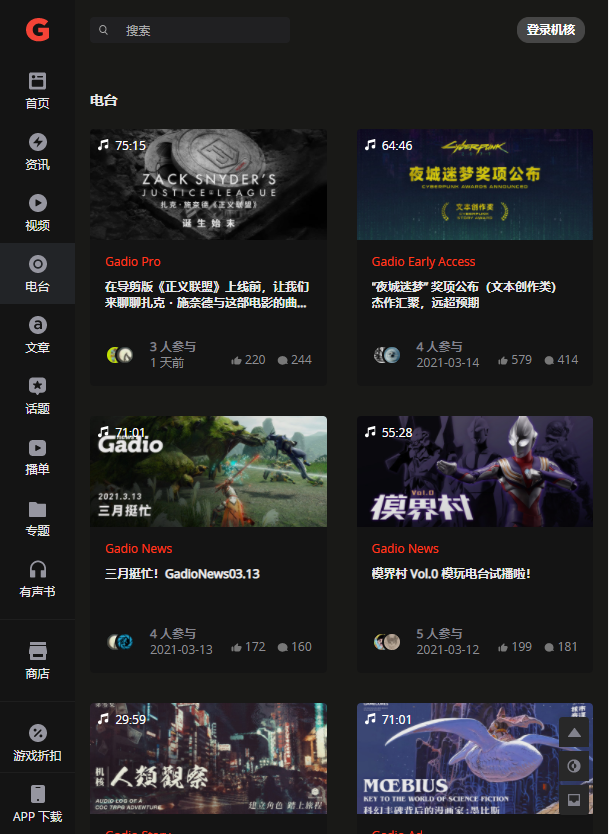Open 模界村 Vol.0 模玩电台 episode
The image size is (609, 834).
pyautogui.click(x=474, y=471)
